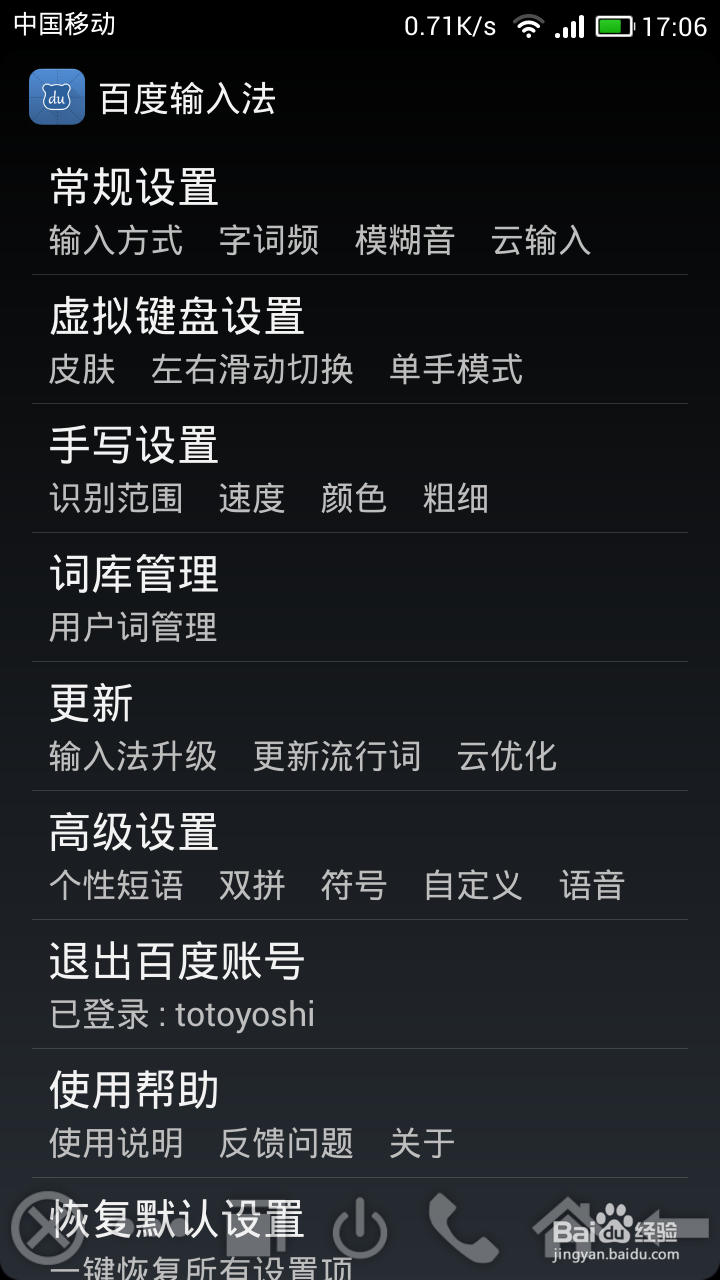Open 用户词管理 user dictionary management
Viewport: 720px width, 1280px height.
(131, 627)
